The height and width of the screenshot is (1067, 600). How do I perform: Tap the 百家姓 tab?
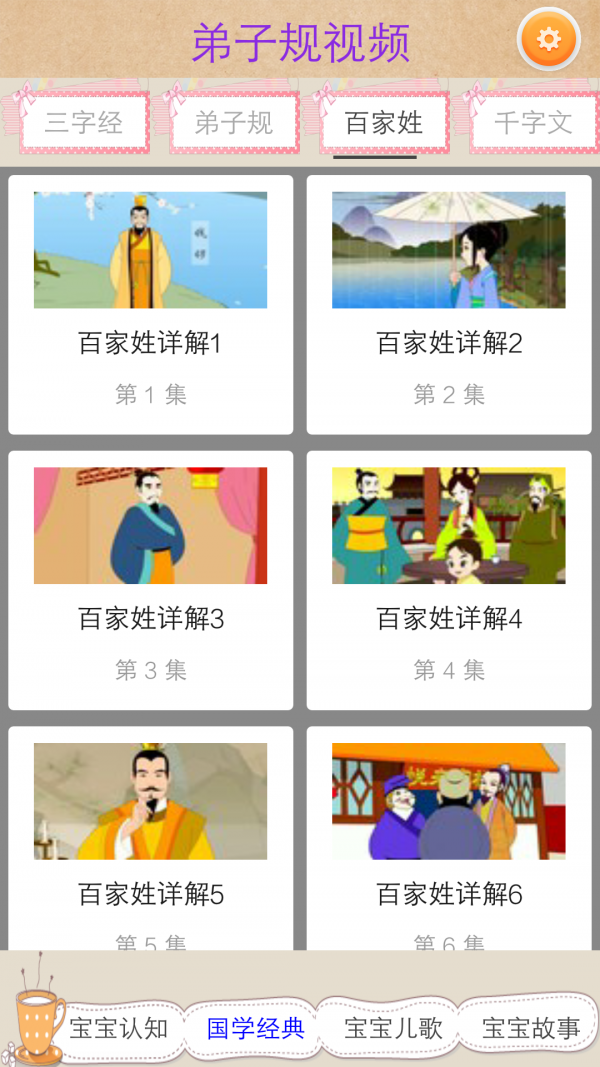point(384,123)
